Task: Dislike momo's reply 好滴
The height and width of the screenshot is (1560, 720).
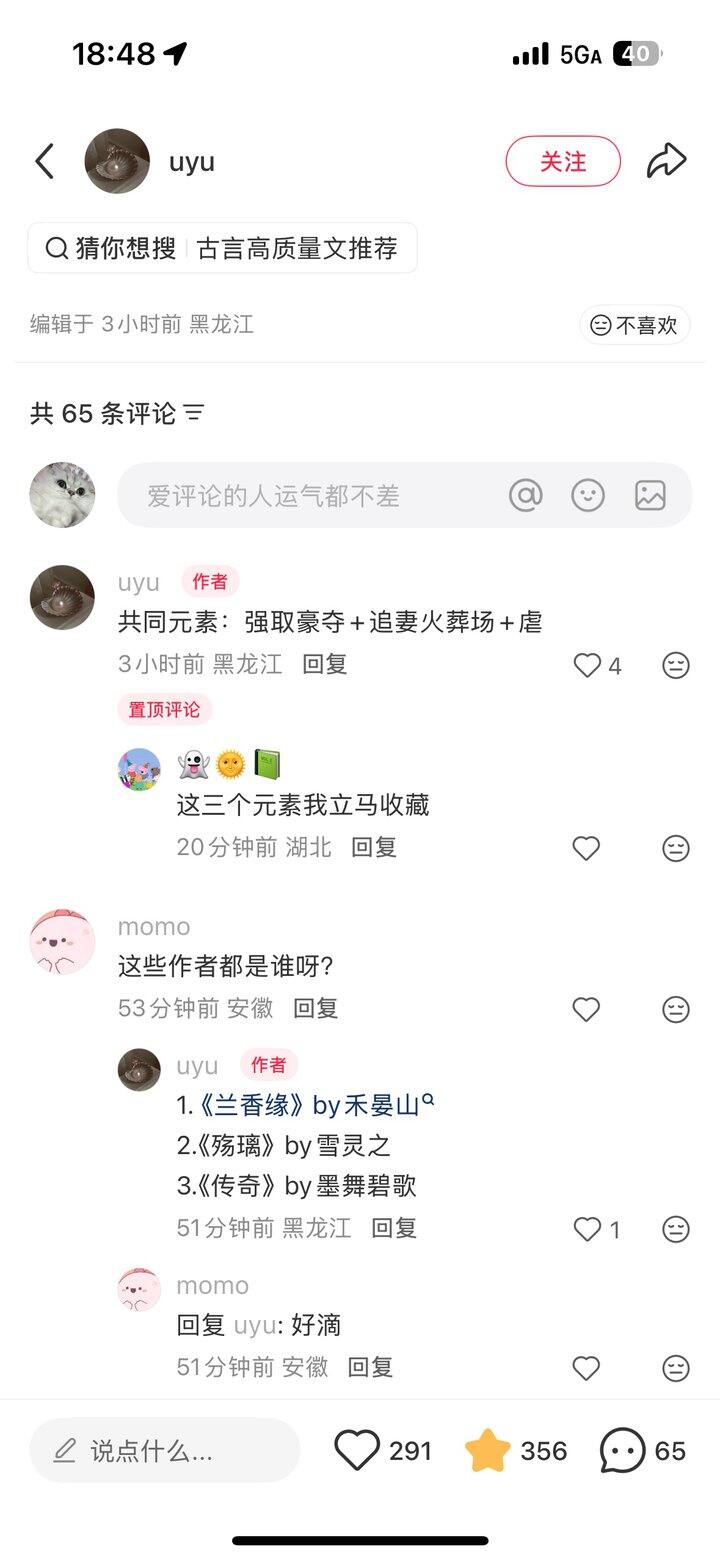Action: [x=676, y=1367]
